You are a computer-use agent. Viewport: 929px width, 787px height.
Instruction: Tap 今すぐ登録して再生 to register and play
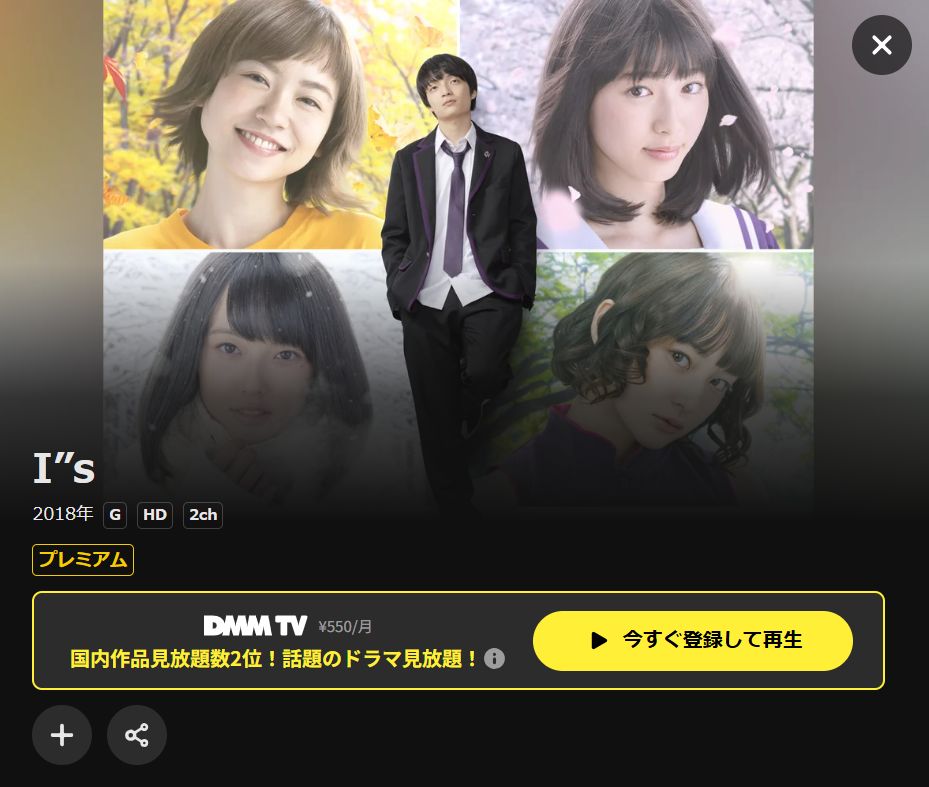pyautogui.click(x=692, y=640)
